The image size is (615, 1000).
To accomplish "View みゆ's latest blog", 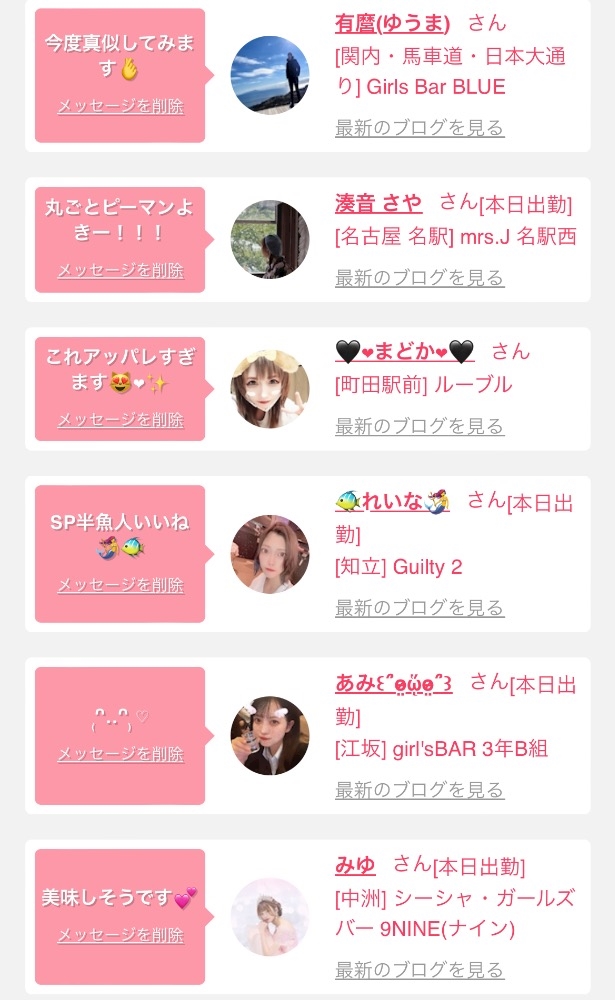I will [x=419, y=970].
